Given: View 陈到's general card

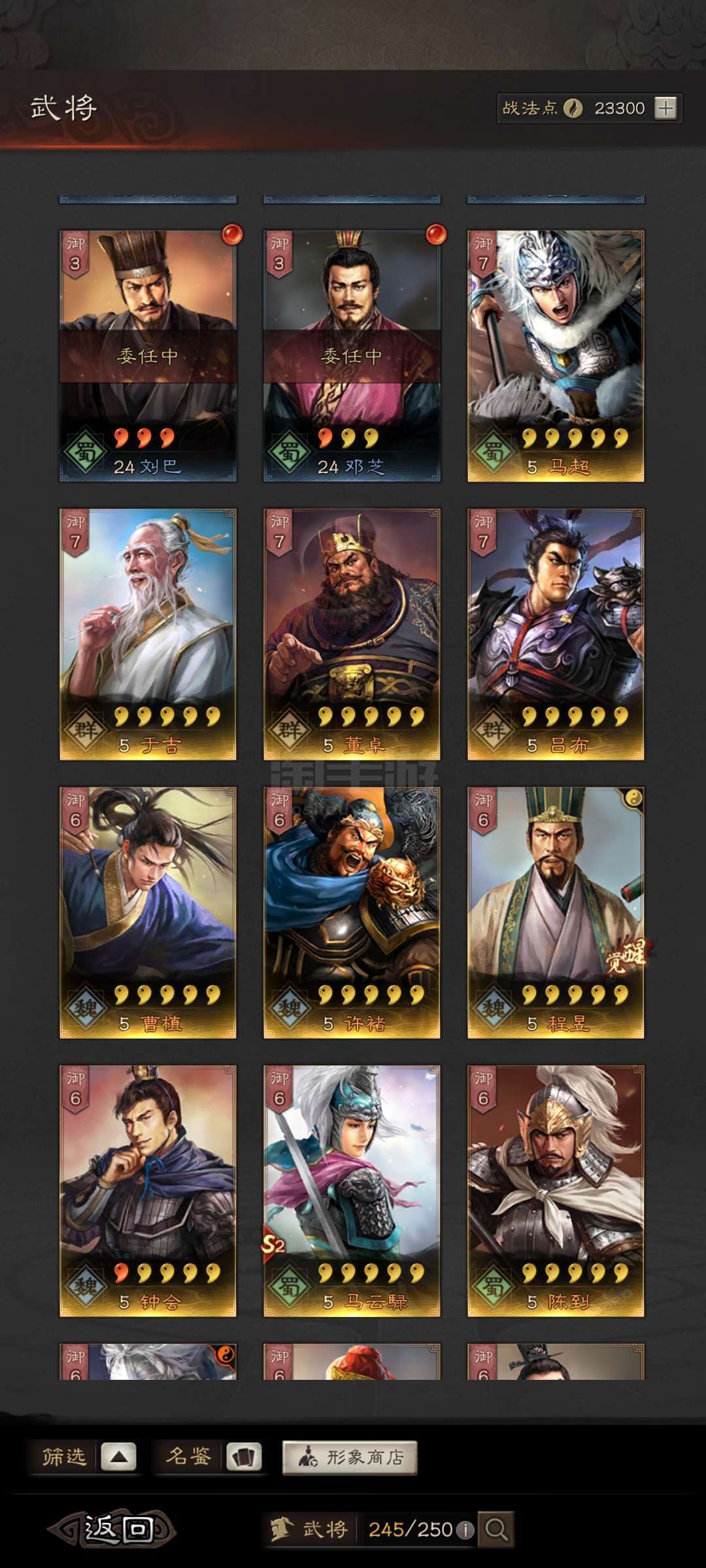Looking at the screenshot, I should 556,1191.
